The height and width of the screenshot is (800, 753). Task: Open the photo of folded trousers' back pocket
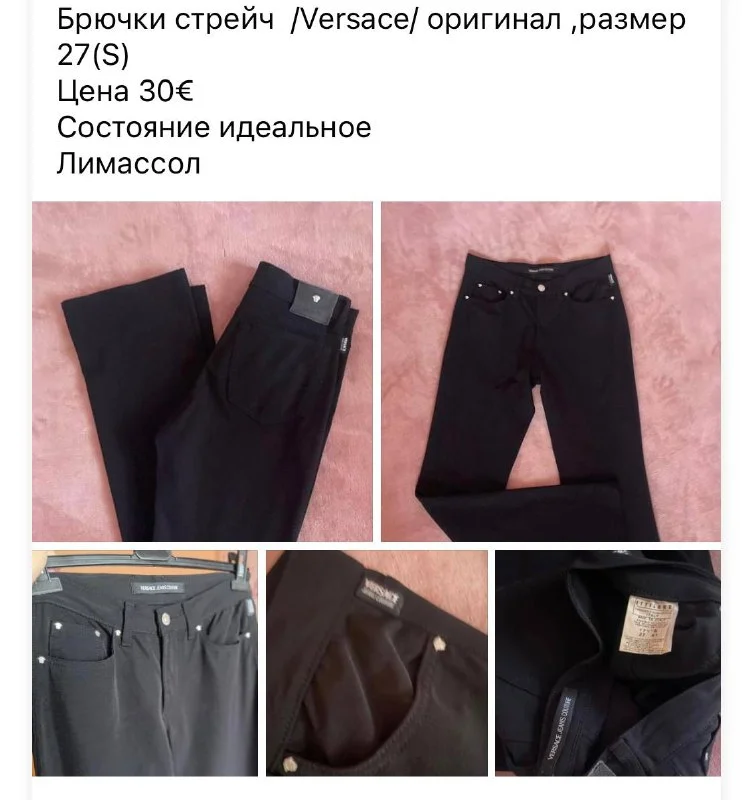(x=202, y=371)
